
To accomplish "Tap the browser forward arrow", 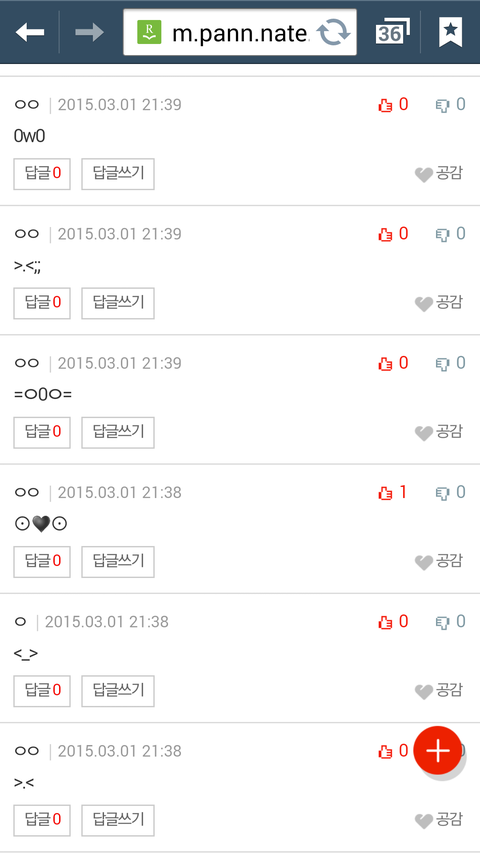I will (89, 32).
